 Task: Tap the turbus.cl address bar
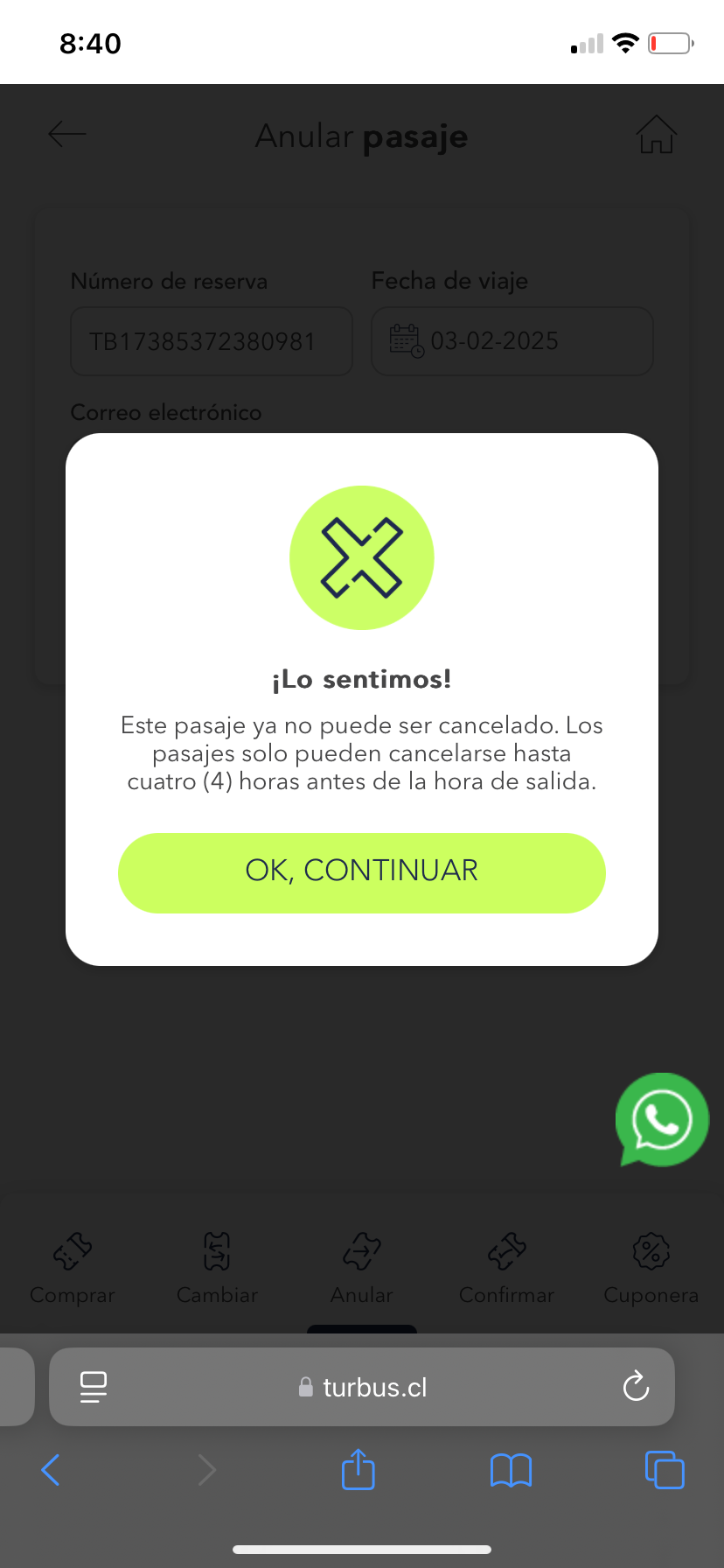pos(362,1387)
